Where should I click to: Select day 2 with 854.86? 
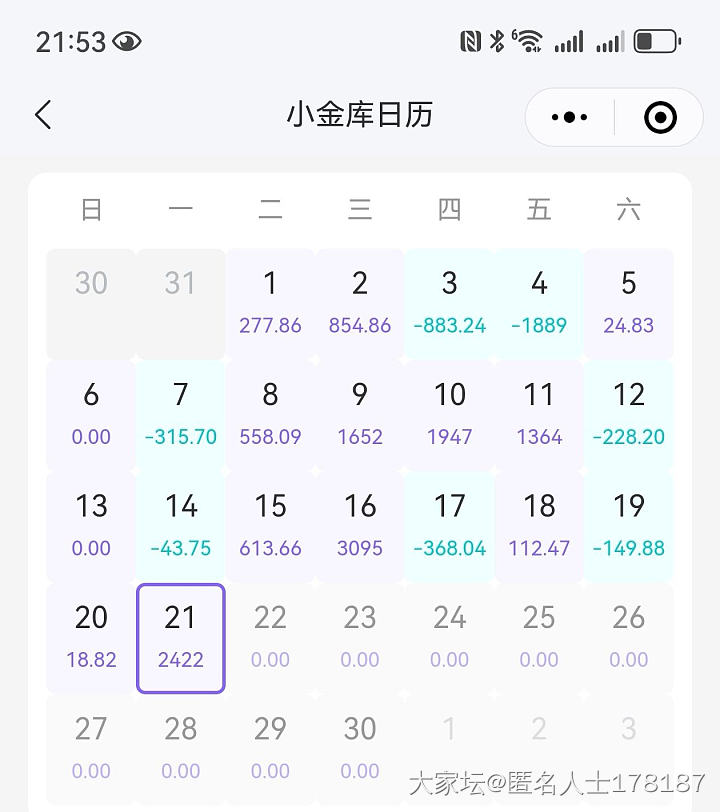(x=360, y=302)
